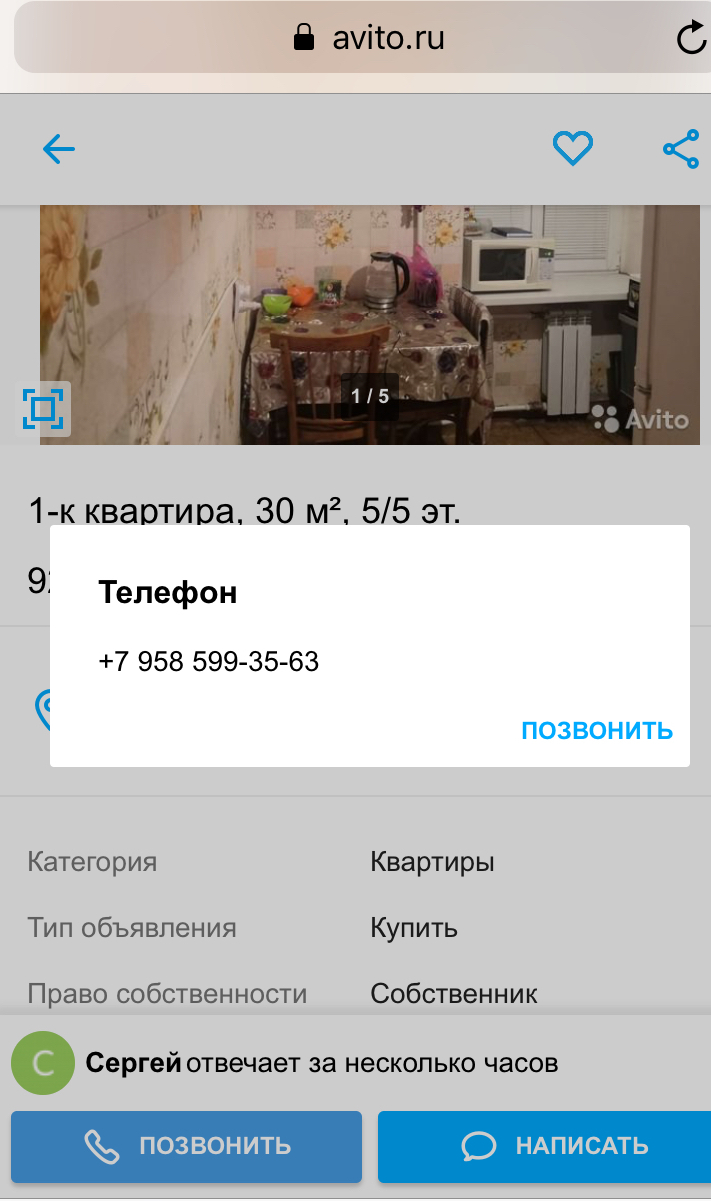711x1201 pixels.
Task: Tap ПОЗВОНИТЬ in the Телефон dialog
Action: pyautogui.click(x=597, y=731)
